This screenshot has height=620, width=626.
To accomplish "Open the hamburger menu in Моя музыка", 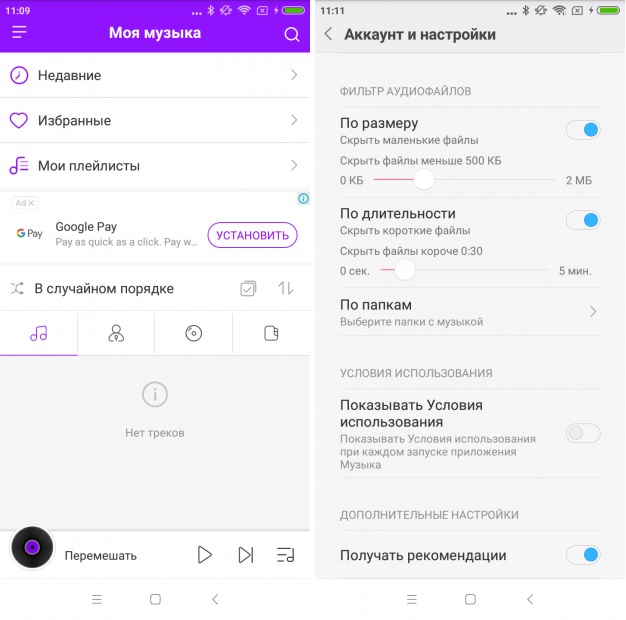I will (x=19, y=33).
